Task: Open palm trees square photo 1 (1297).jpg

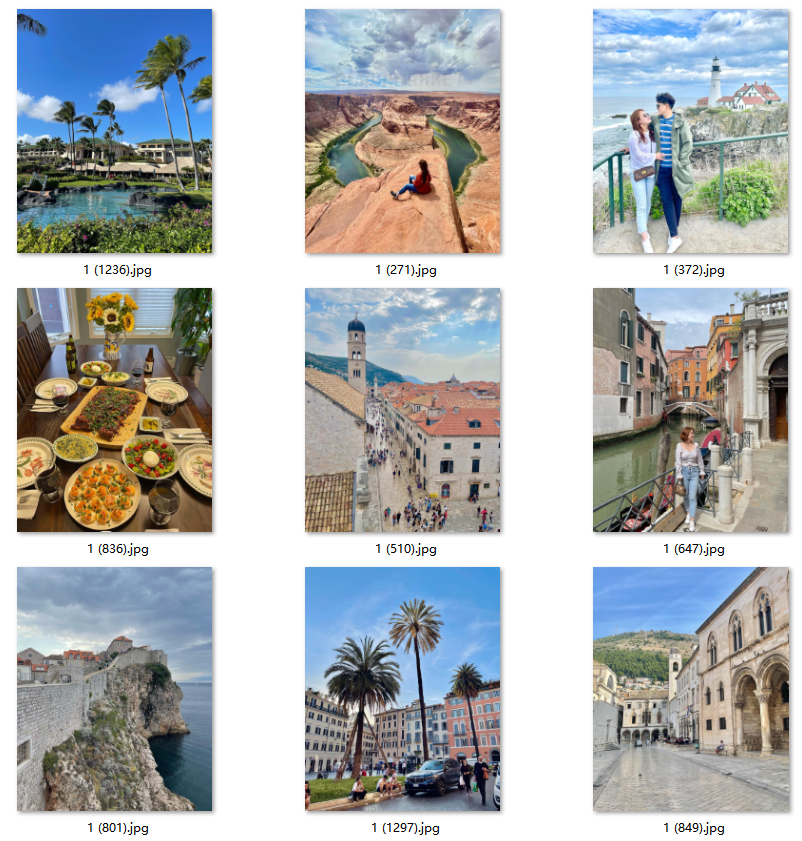Action: tap(402, 689)
